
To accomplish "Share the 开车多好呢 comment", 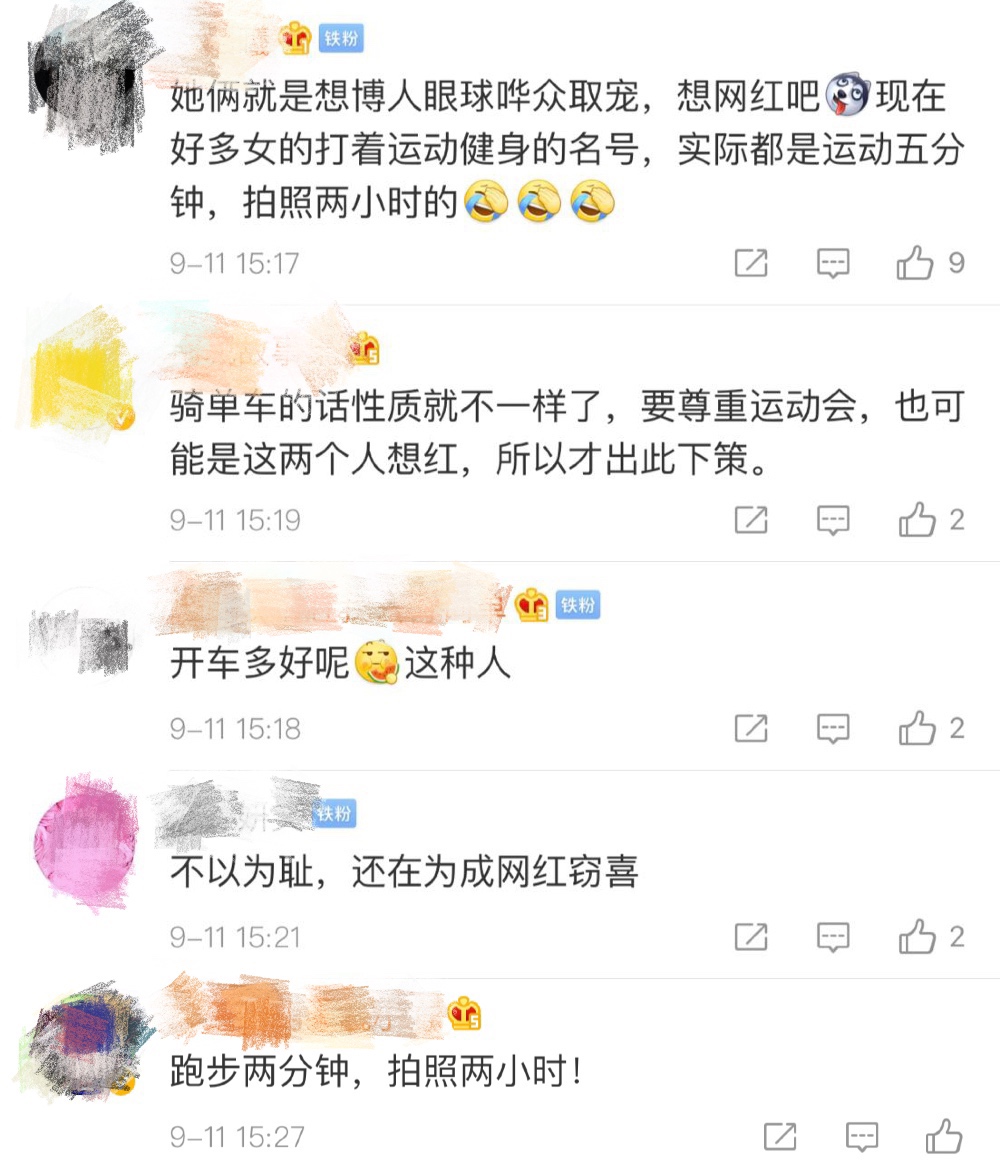I will click(x=751, y=729).
